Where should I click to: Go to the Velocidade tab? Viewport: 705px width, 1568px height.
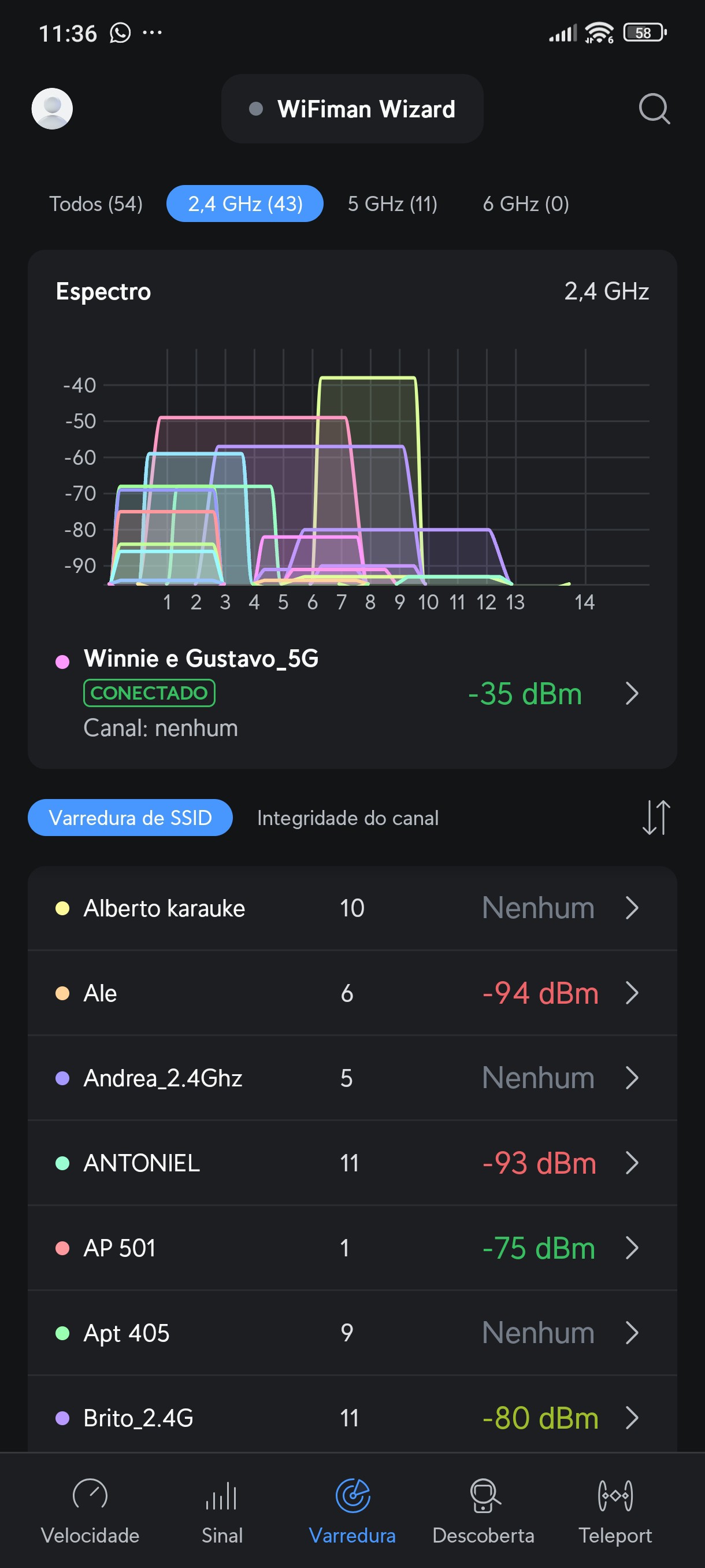tap(90, 1510)
